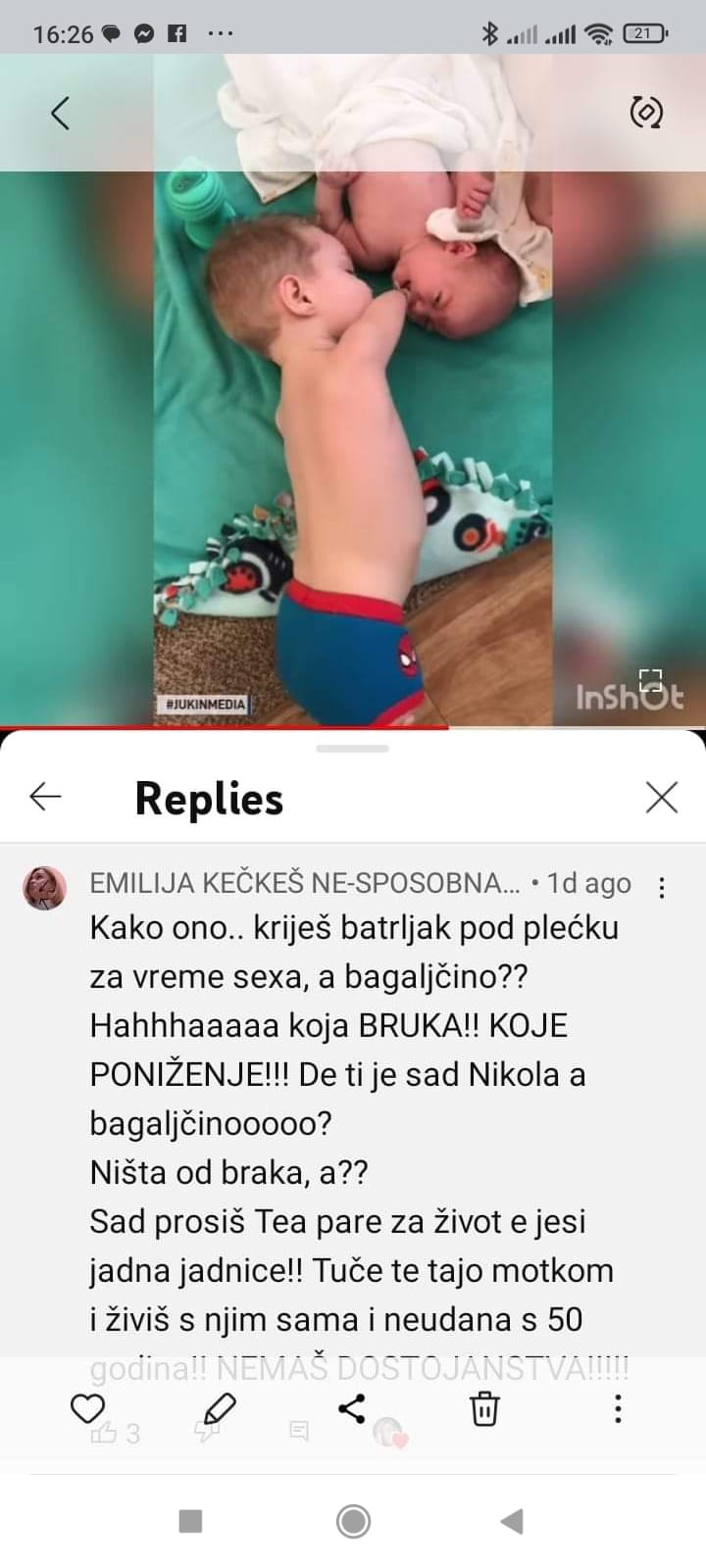706x1568 pixels.
Task: Mark this photo as favorite
Action: click(88, 1409)
